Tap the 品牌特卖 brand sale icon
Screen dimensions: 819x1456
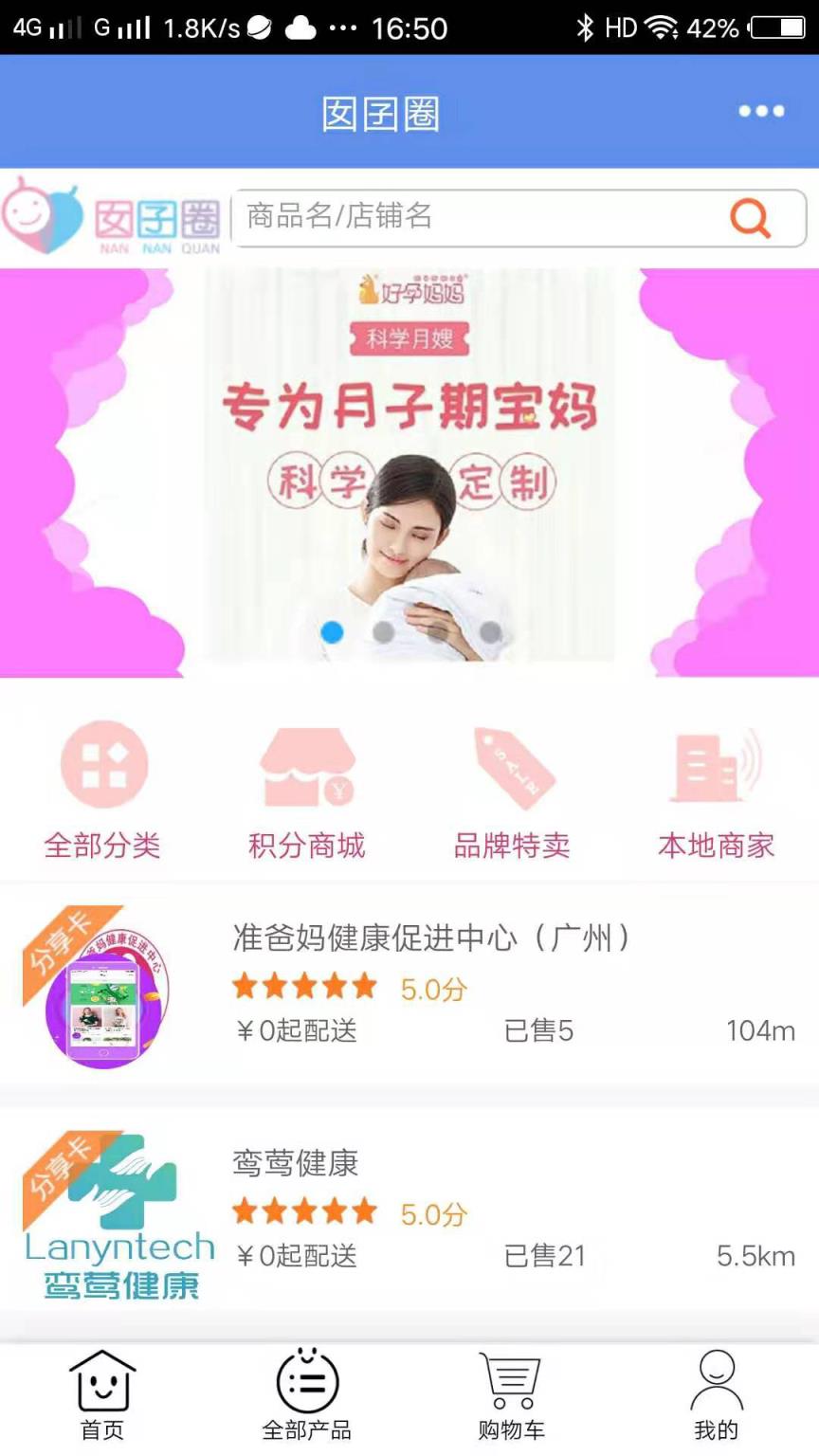click(x=512, y=787)
